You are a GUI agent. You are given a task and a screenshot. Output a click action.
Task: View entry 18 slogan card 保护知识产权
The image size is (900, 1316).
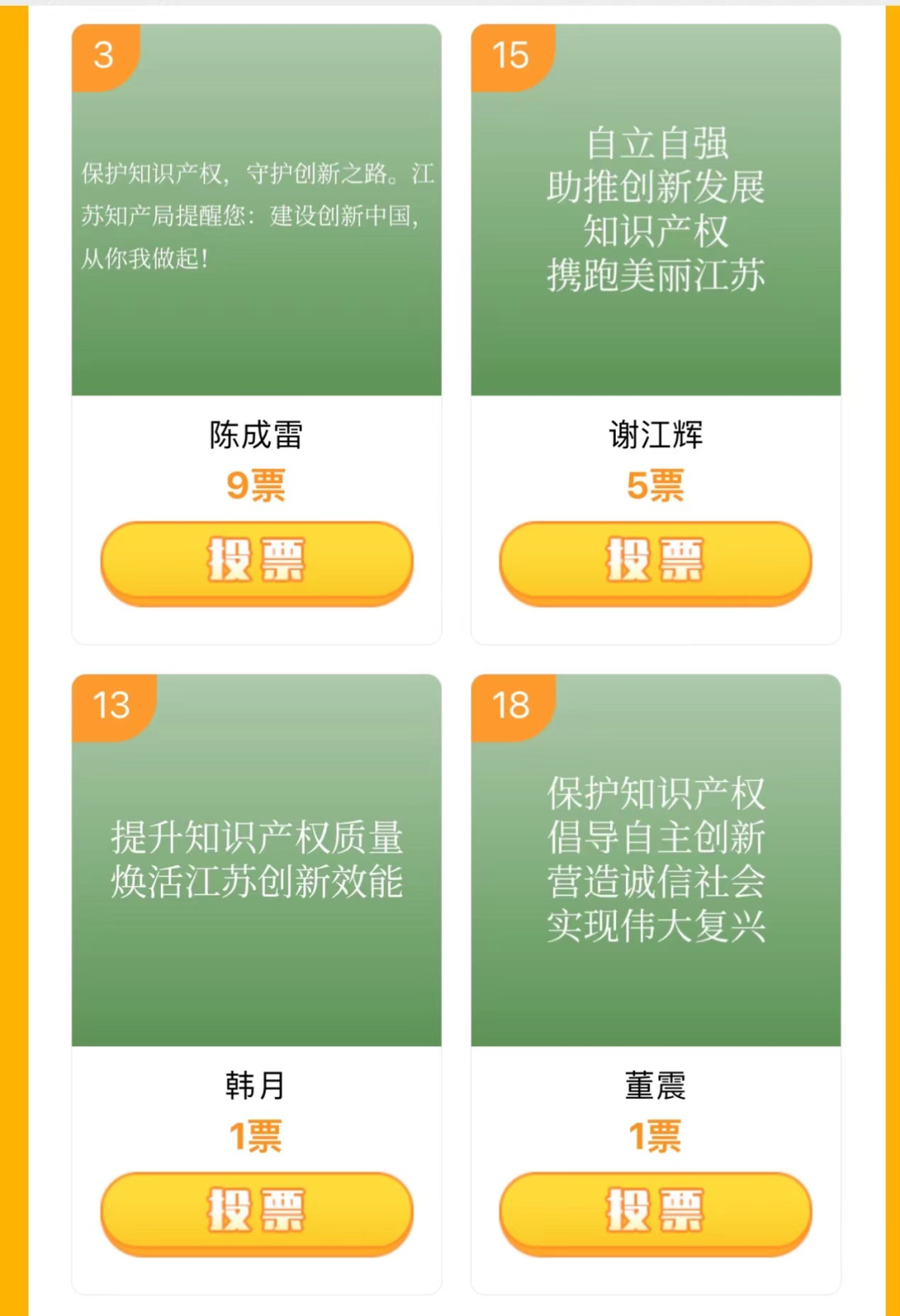tap(655, 860)
